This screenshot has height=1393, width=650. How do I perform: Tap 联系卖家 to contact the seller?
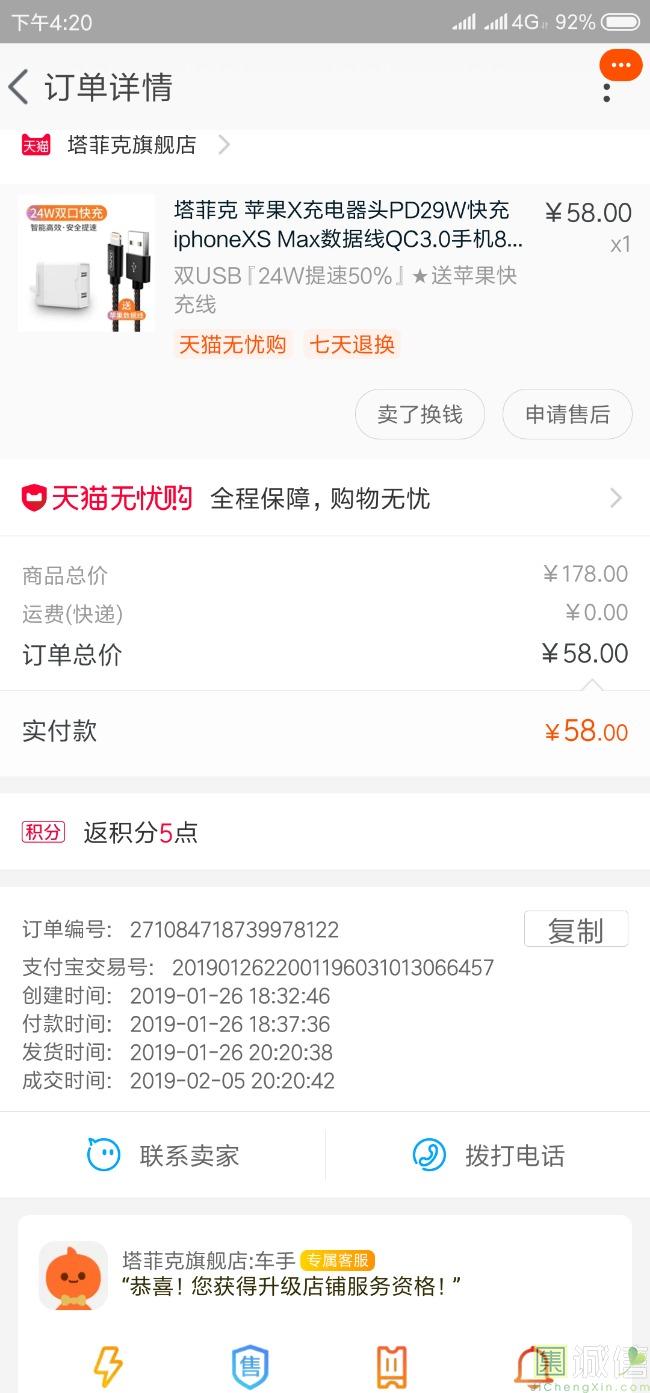[163, 1156]
